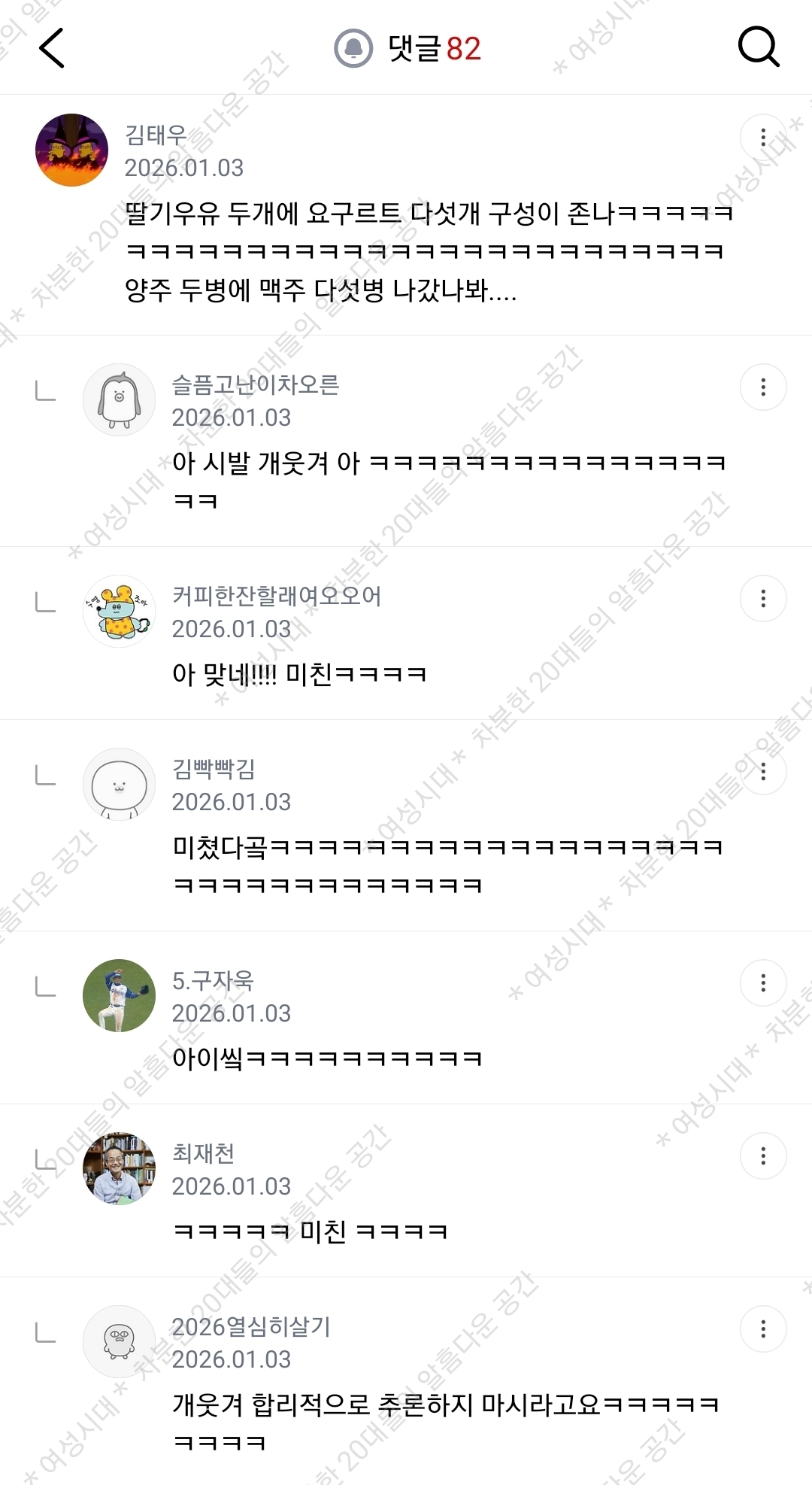Screen dimensions: 812x1485
Task: Open more options on 커피한잔할래여오오어's reply
Action: click(x=763, y=598)
